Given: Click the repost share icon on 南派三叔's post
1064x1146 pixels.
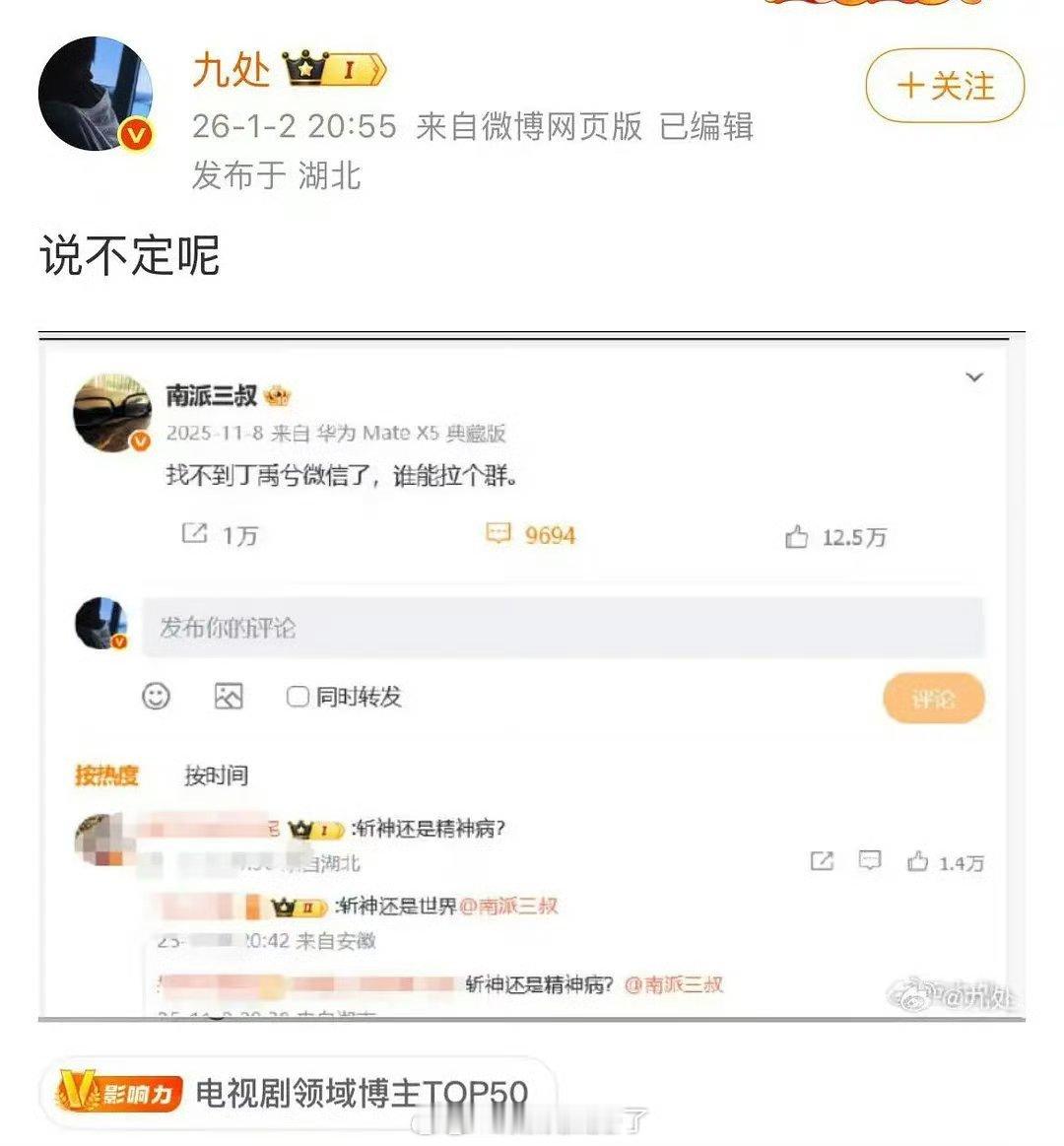Looking at the screenshot, I should point(193,534).
